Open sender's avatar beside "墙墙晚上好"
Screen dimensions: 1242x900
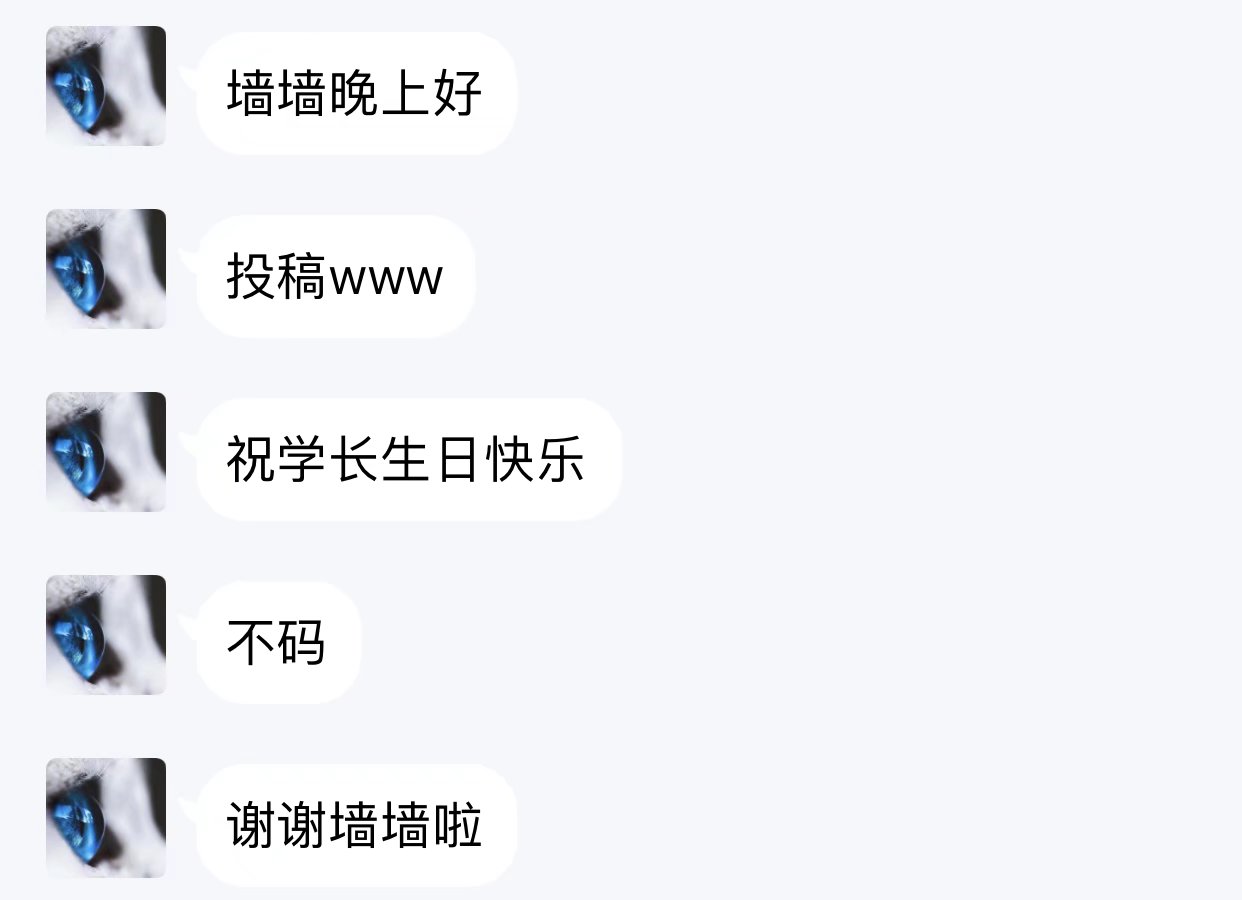click(106, 86)
